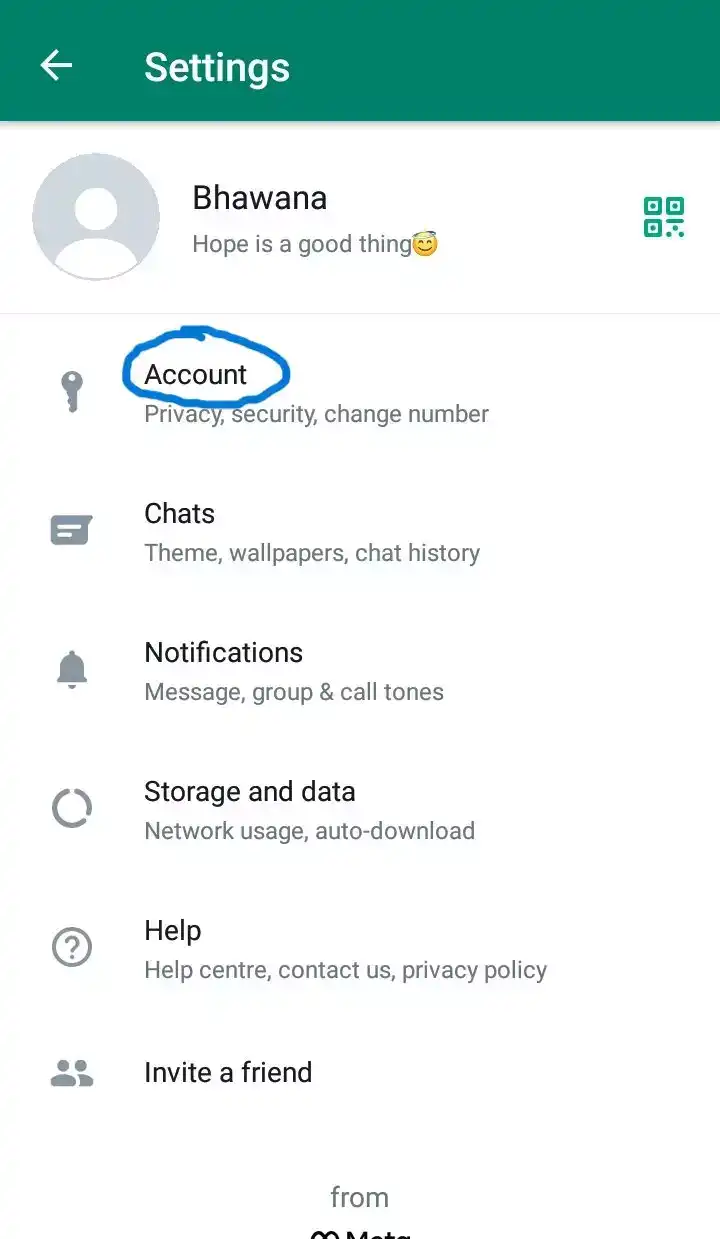Screen dimensions: 720x1239
Task: Open Notifications settings
Action: tap(360, 671)
